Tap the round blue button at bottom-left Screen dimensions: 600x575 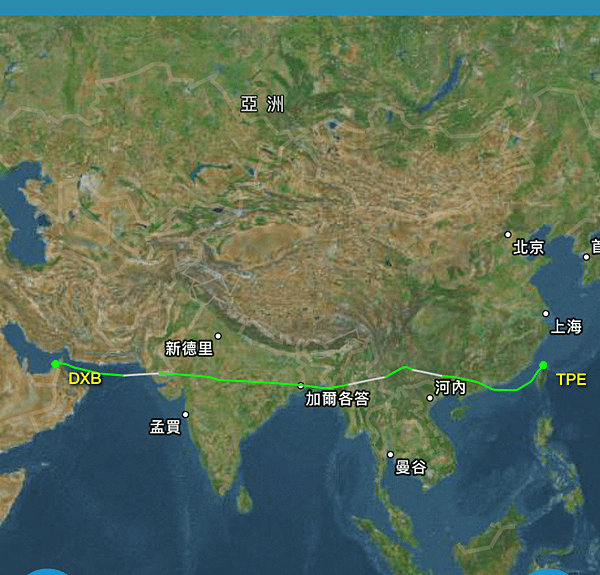[46, 572]
